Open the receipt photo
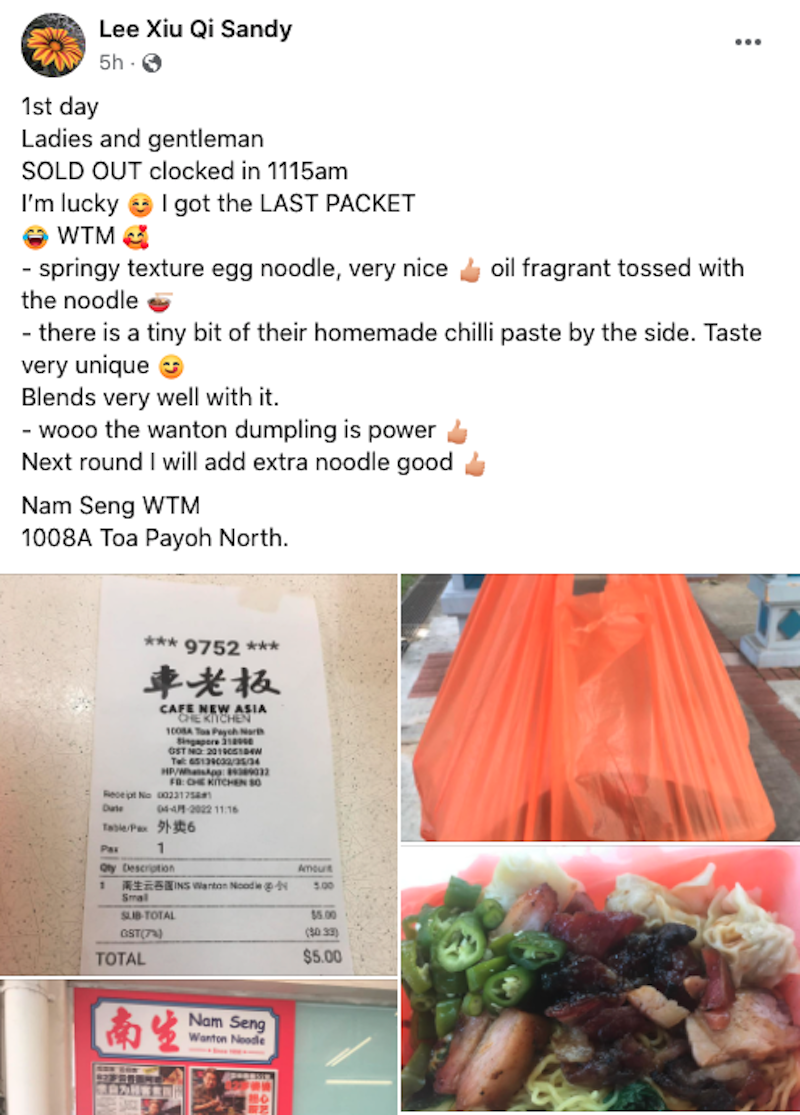Viewport: 800px width, 1115px height. pyautogui.click(x=198, y=775)
